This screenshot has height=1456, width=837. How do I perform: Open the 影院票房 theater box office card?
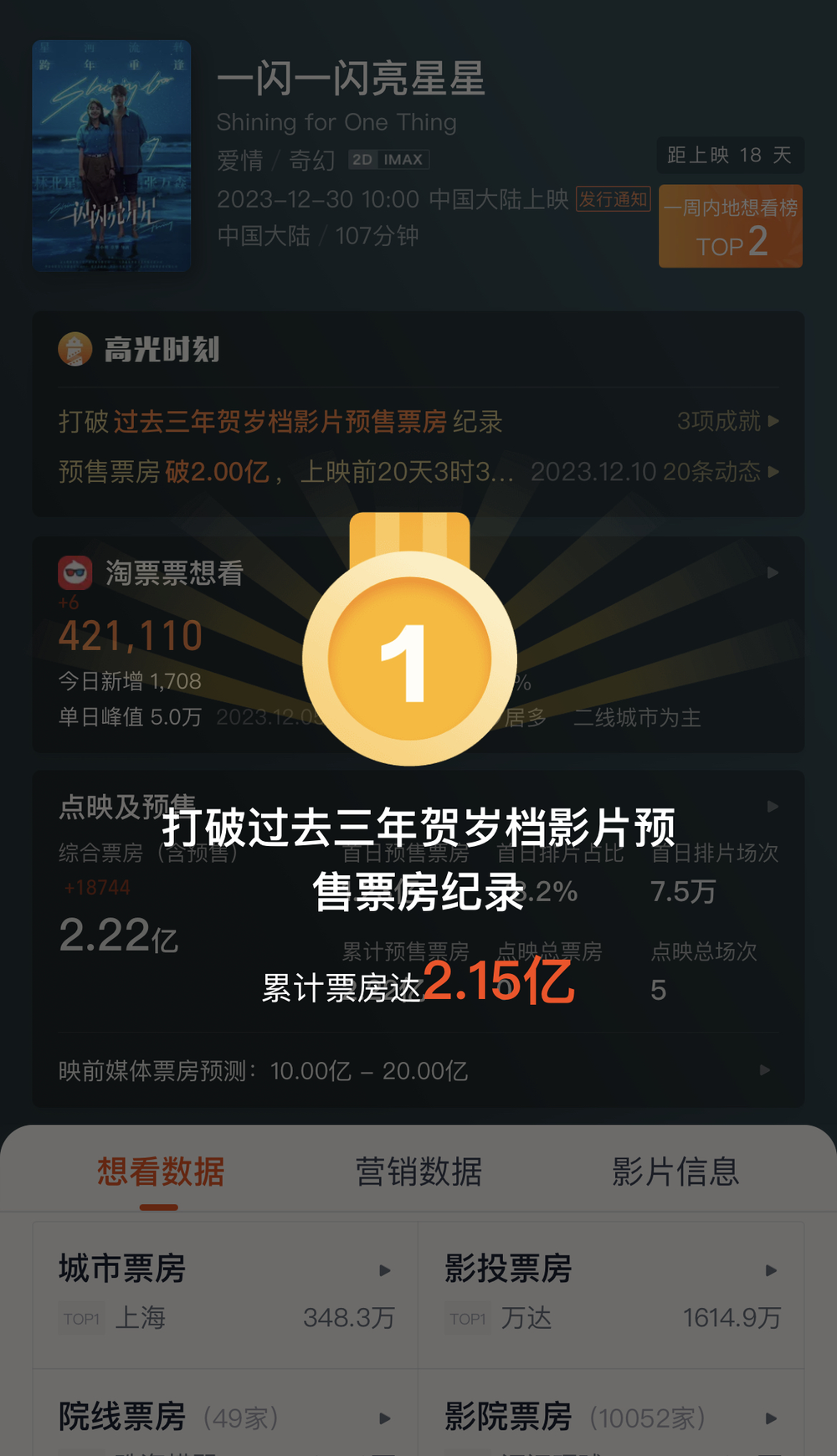click(x=611, y=1418)
